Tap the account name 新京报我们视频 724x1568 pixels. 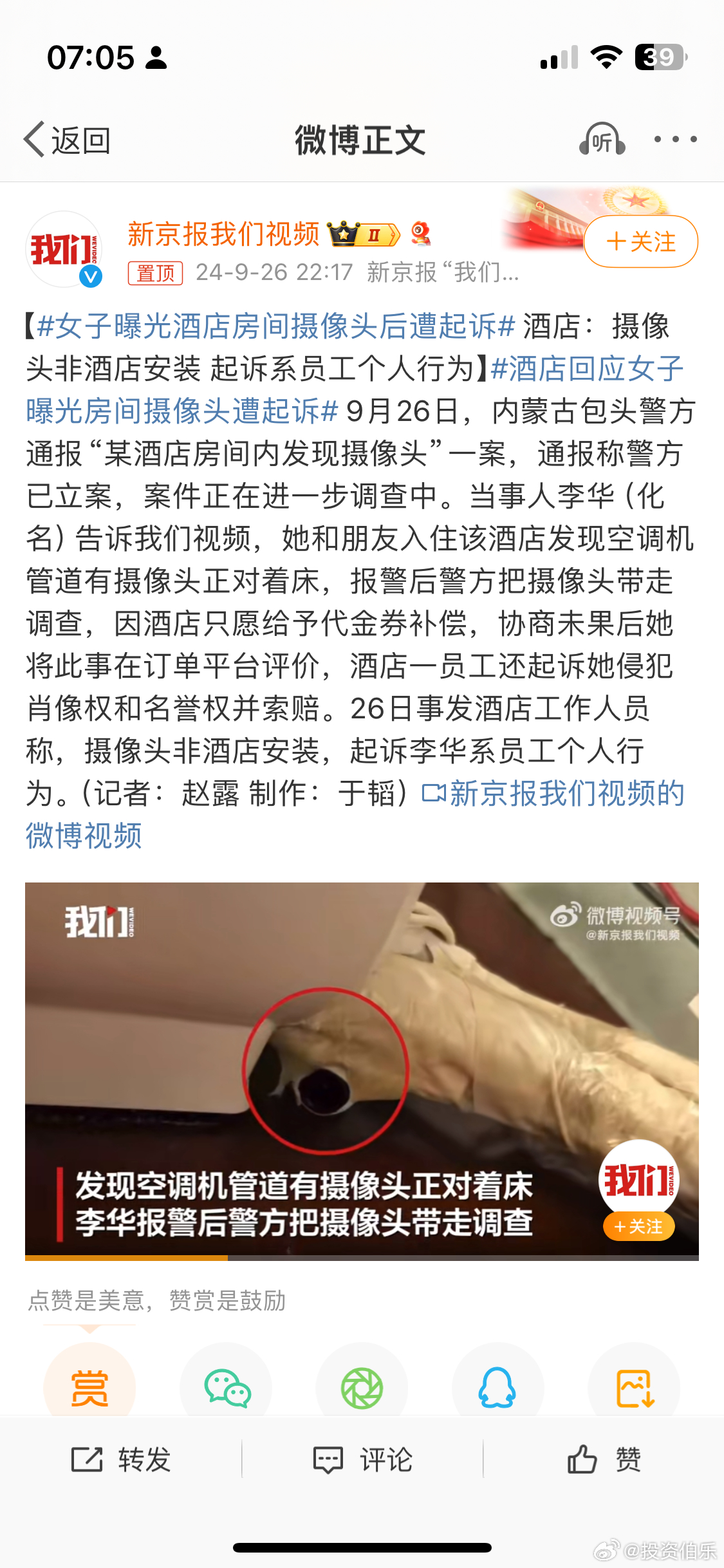[x=223, y=234]
